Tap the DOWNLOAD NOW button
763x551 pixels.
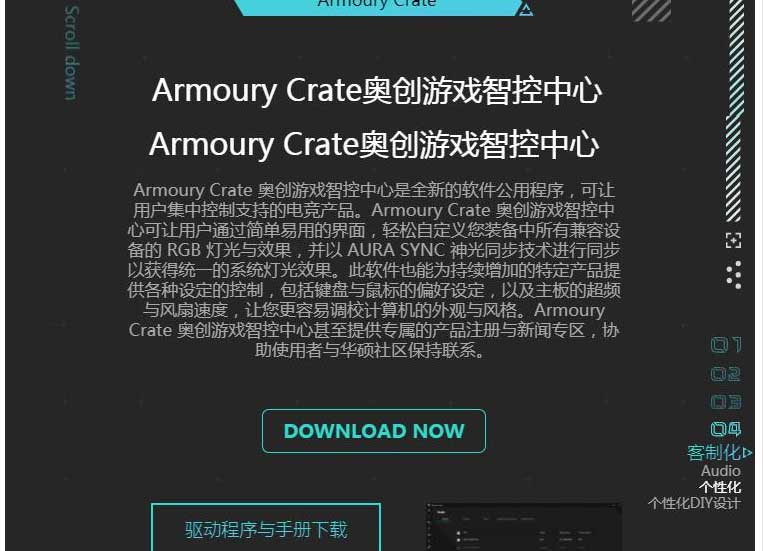[373, 431]
